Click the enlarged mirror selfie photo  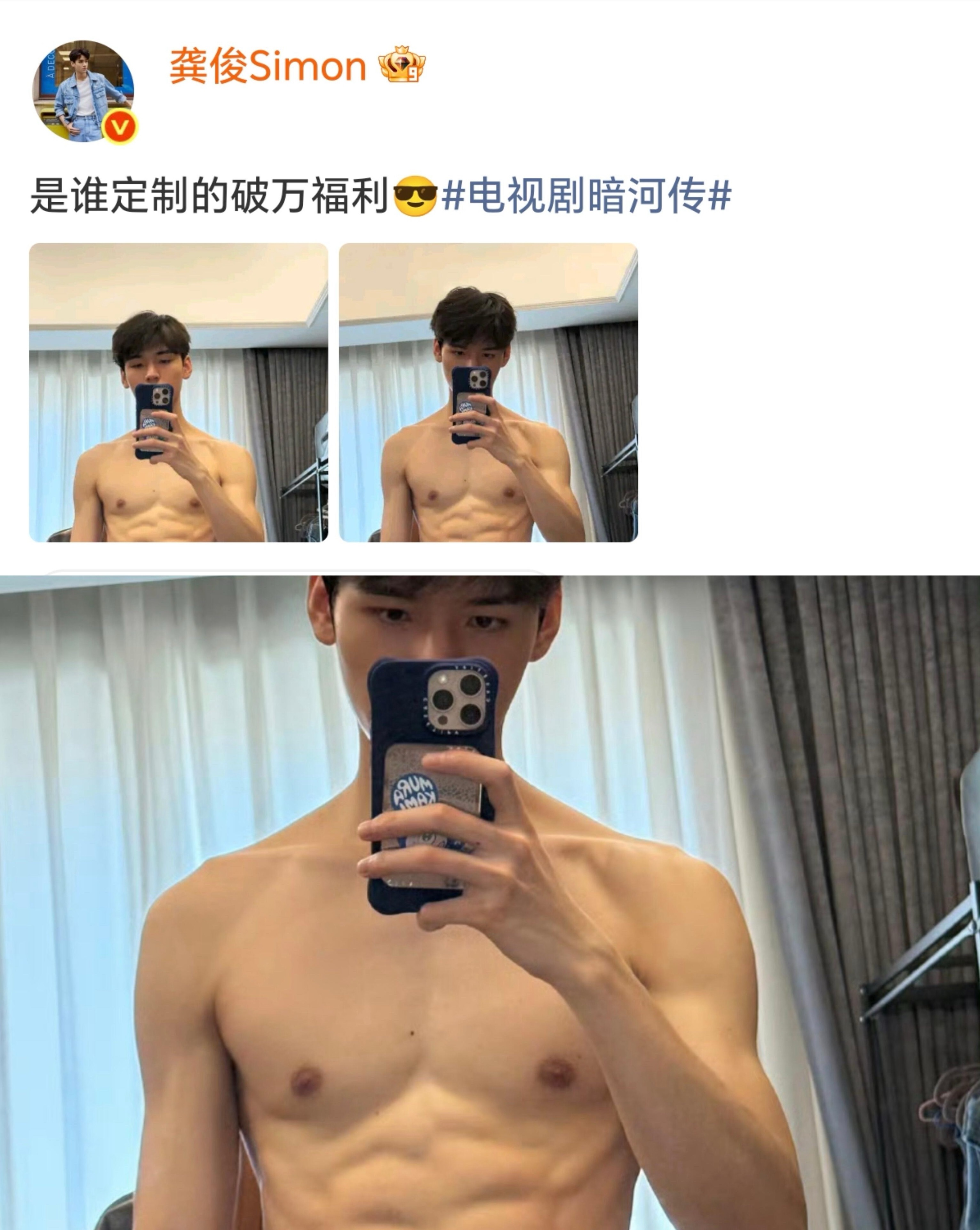pos(490,913)
